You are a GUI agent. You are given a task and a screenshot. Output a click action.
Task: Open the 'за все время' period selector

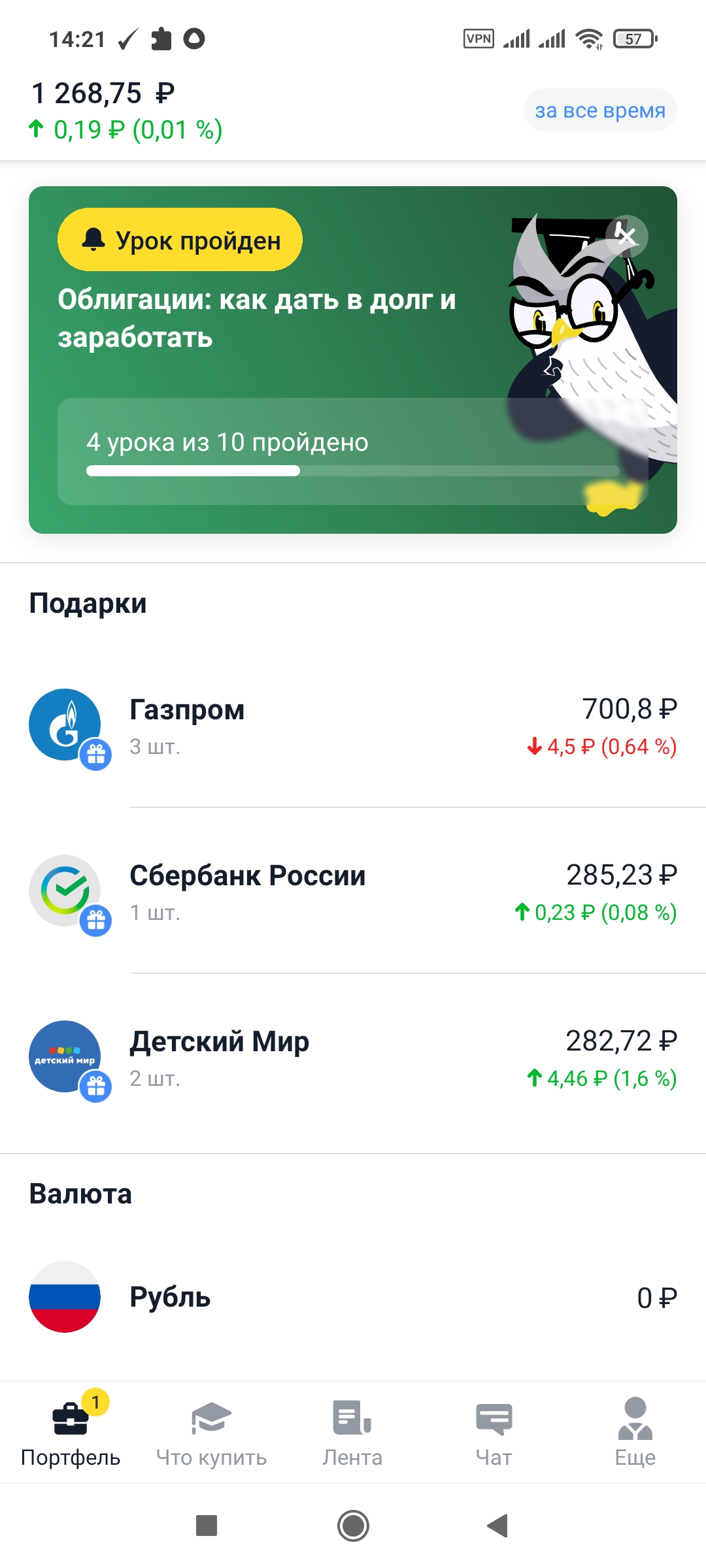[599, 110]
